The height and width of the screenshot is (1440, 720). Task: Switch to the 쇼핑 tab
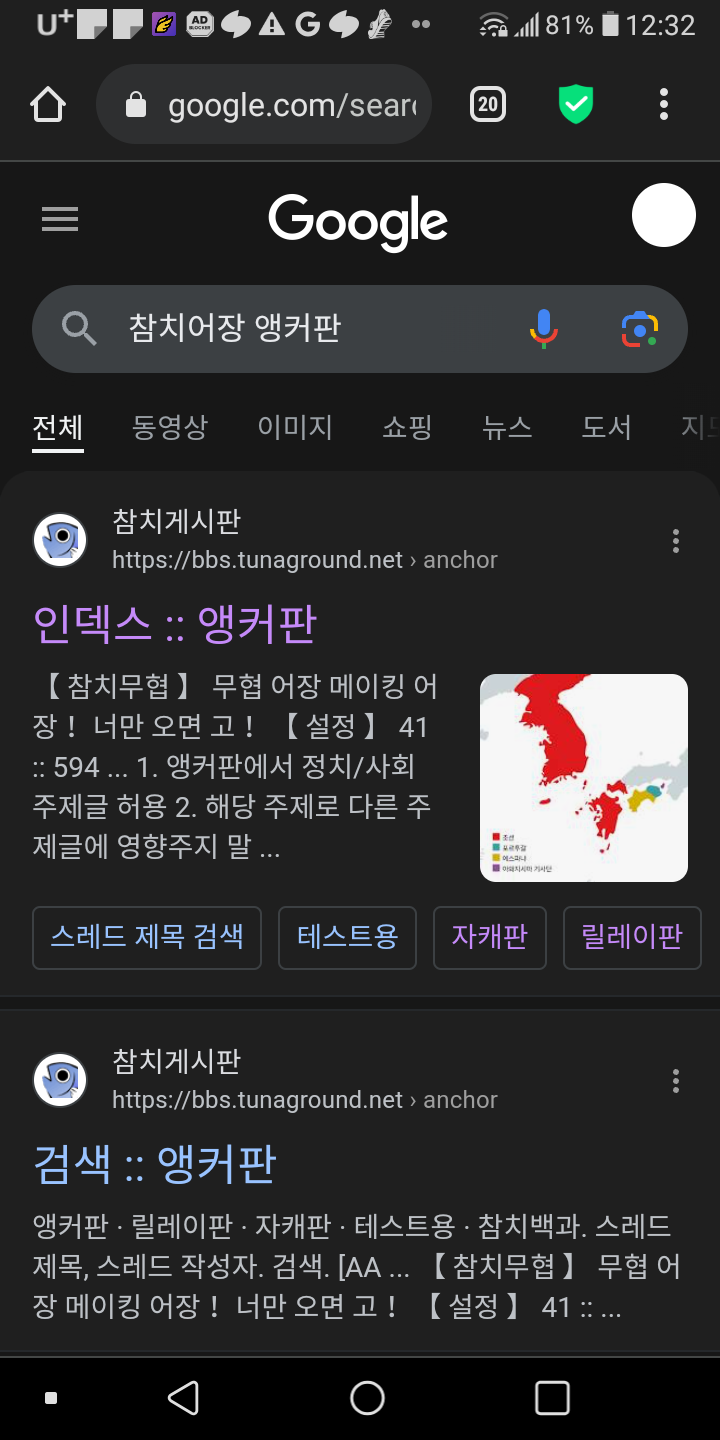pyautogui.click(x=407, y=427)
